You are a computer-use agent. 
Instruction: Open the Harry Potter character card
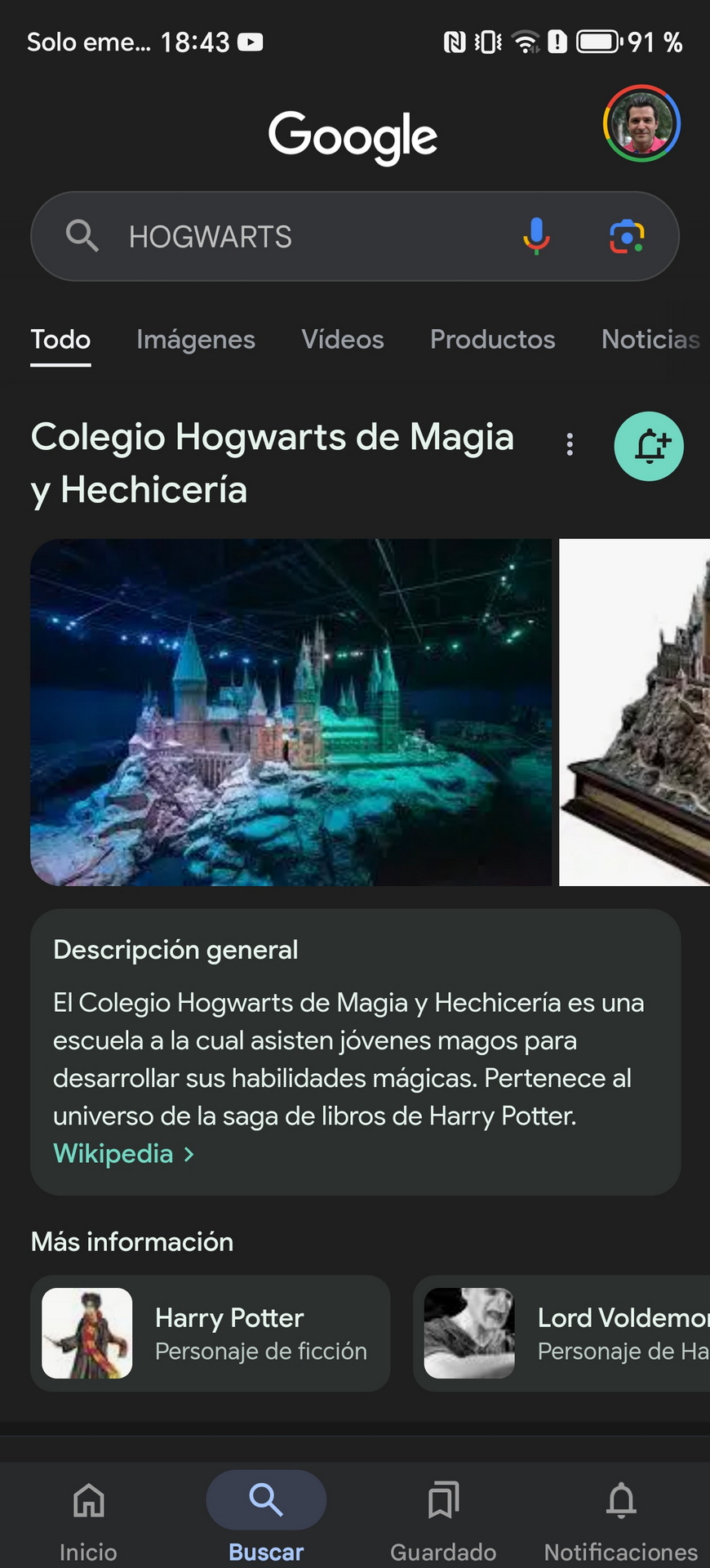tap(211, 1334)
